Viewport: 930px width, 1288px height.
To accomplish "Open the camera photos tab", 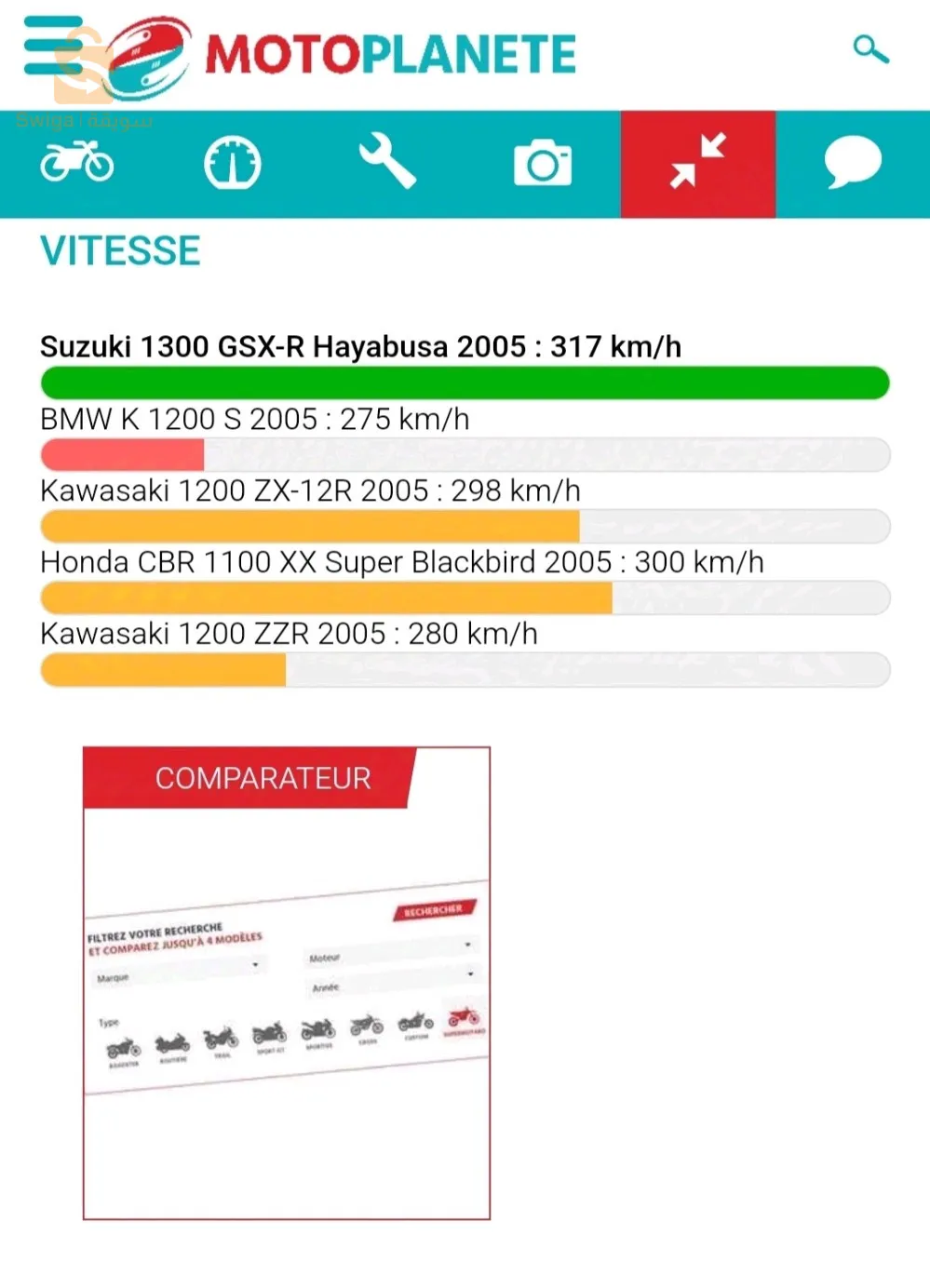I will [x=543, y=164].
